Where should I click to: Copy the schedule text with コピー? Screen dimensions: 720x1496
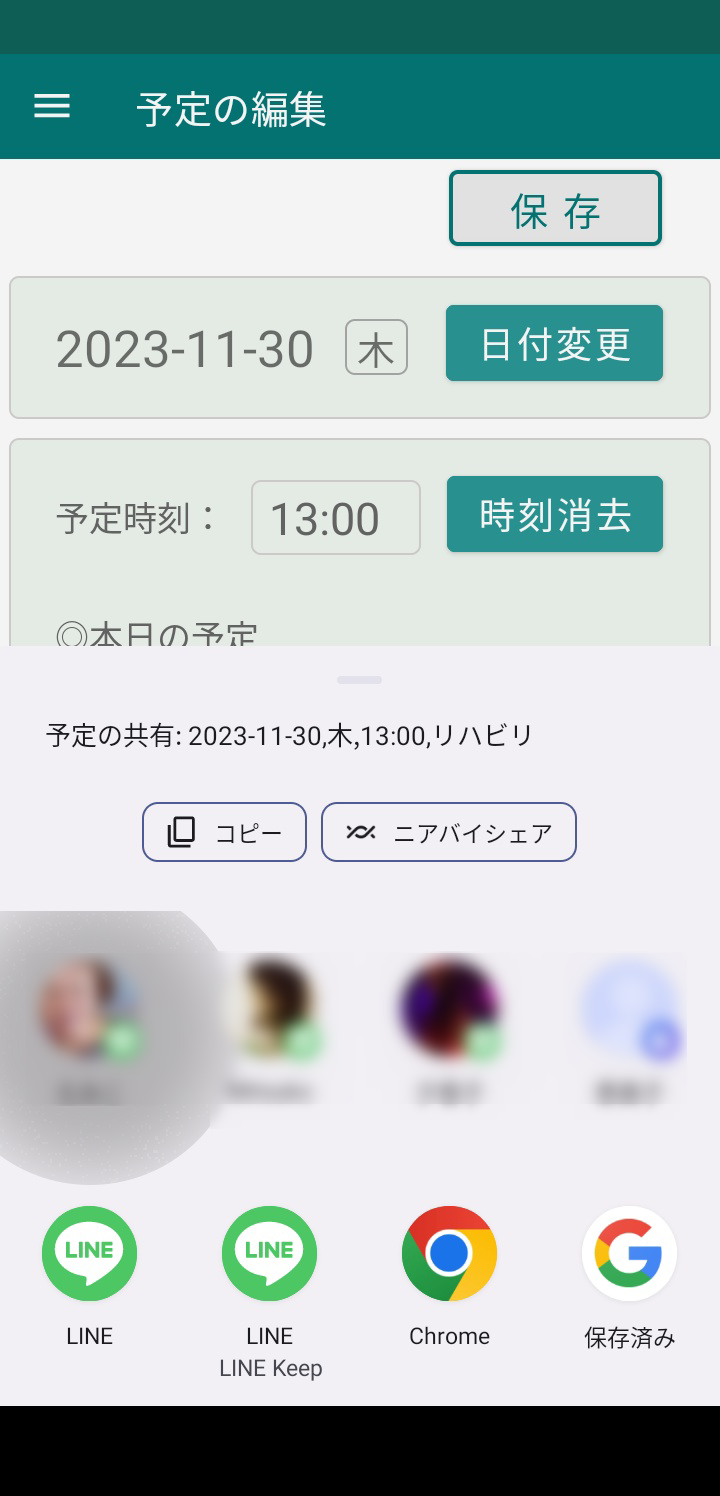(224, 832)
